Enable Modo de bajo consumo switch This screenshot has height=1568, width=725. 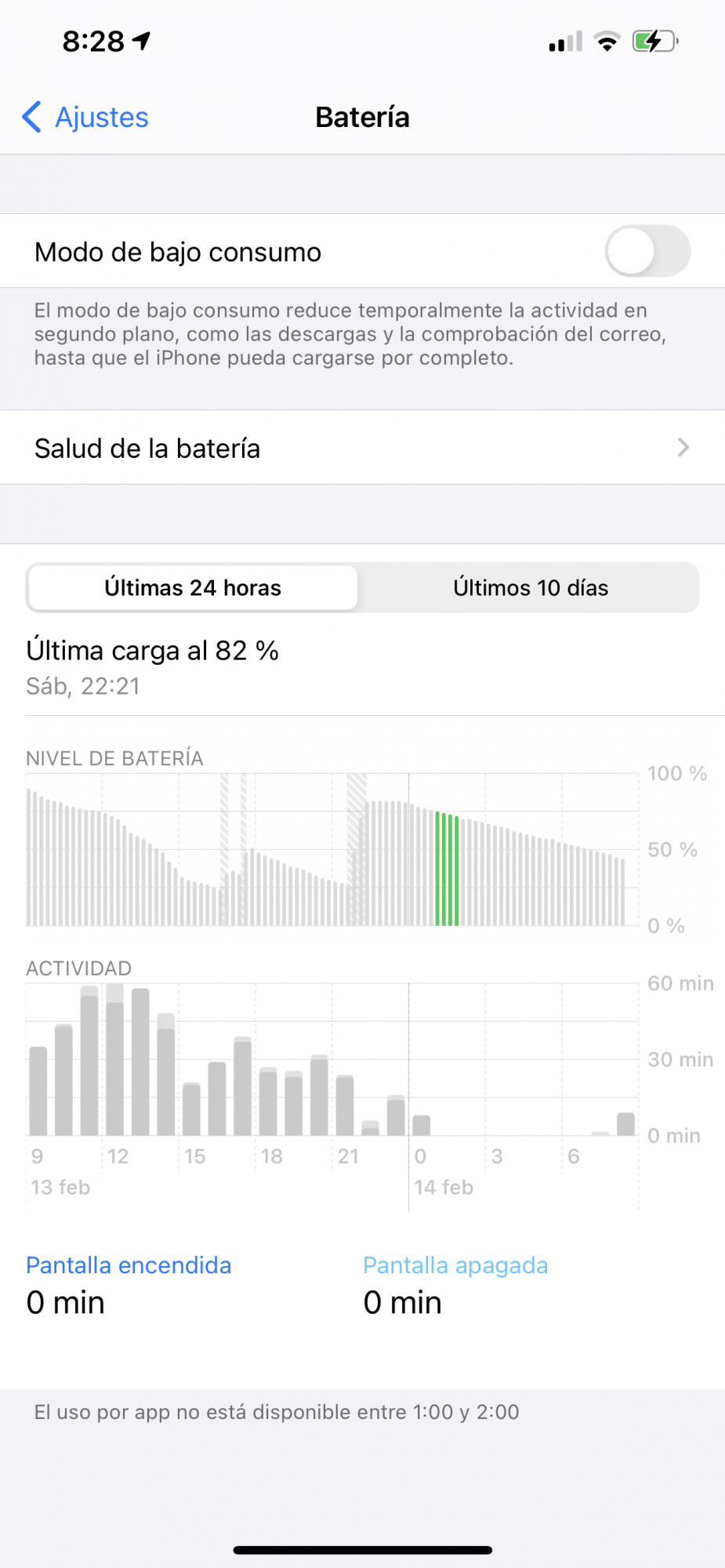(647, 252)
